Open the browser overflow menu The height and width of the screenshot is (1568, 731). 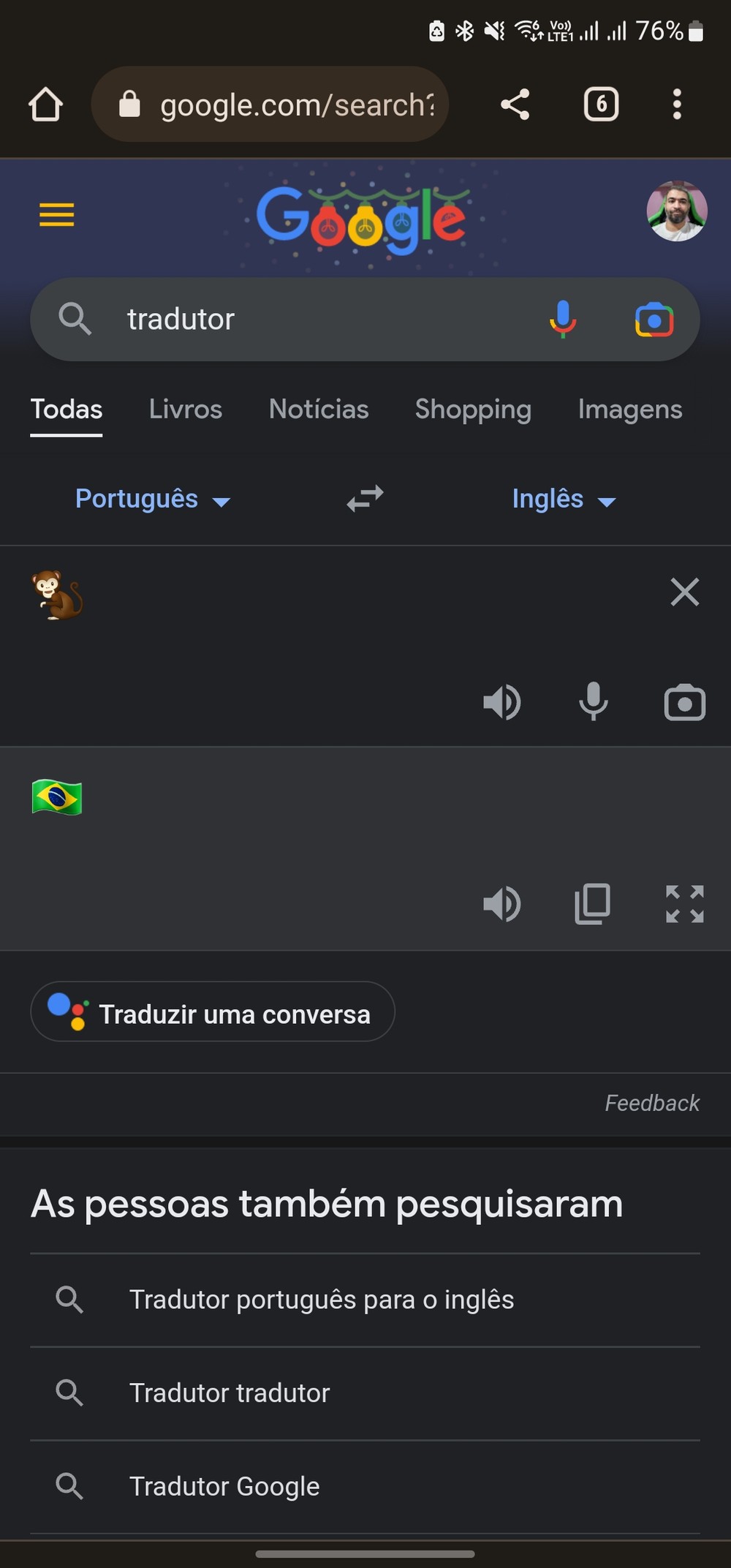click(x=677, y=105)
